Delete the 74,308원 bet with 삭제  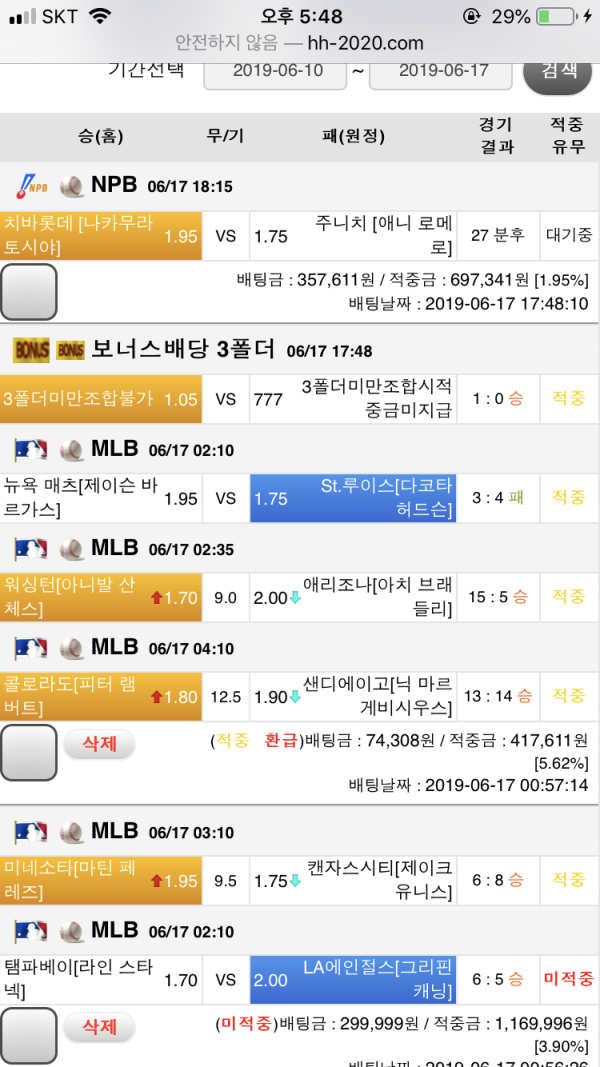(99, 743)
